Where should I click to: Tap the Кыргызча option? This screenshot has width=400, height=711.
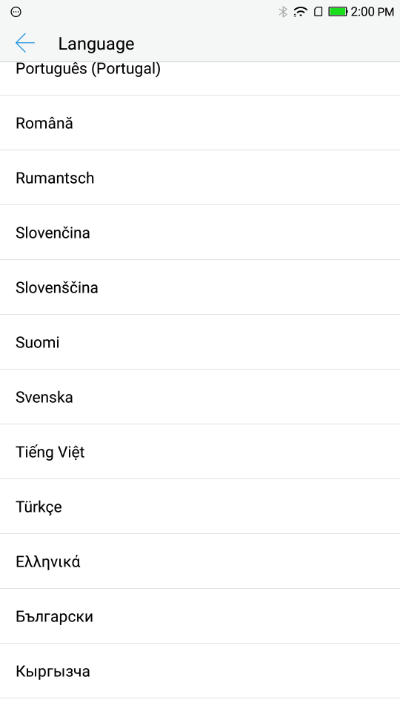coord(200,671)
